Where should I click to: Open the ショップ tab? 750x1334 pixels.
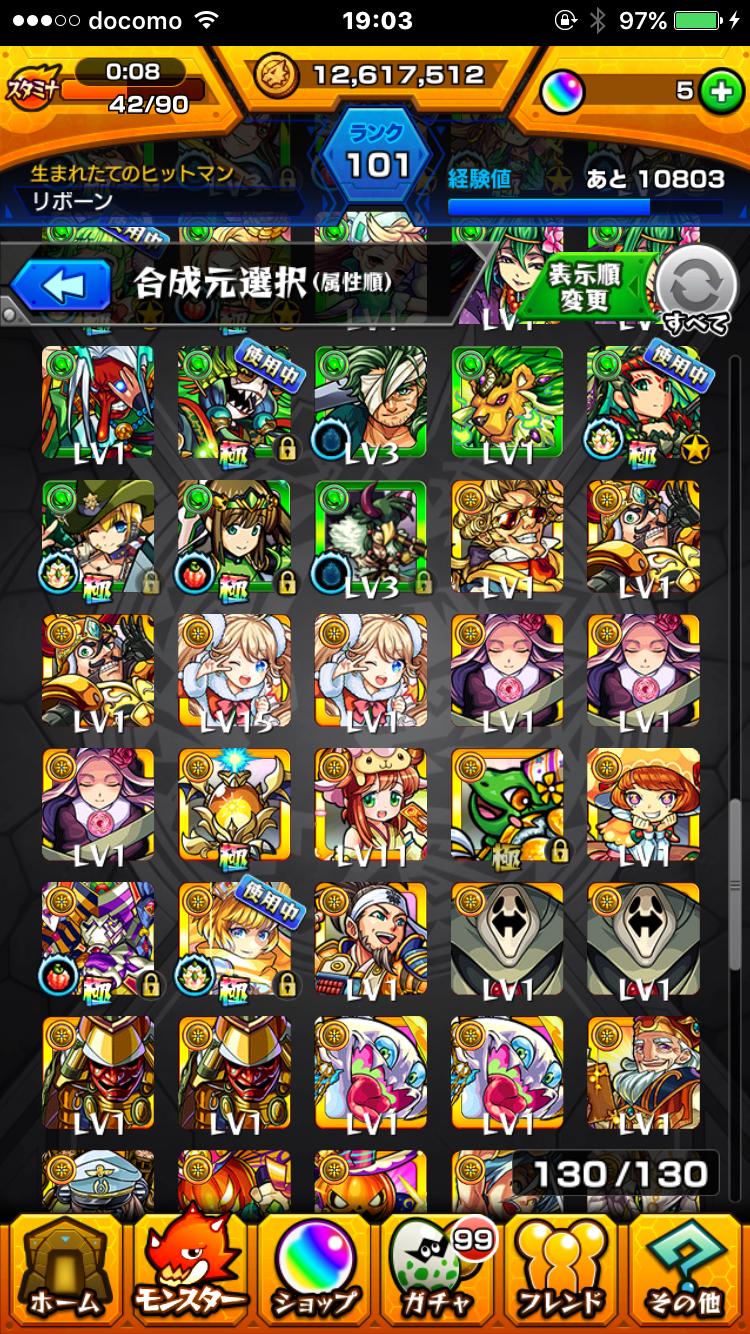(x=314, y=1274)
